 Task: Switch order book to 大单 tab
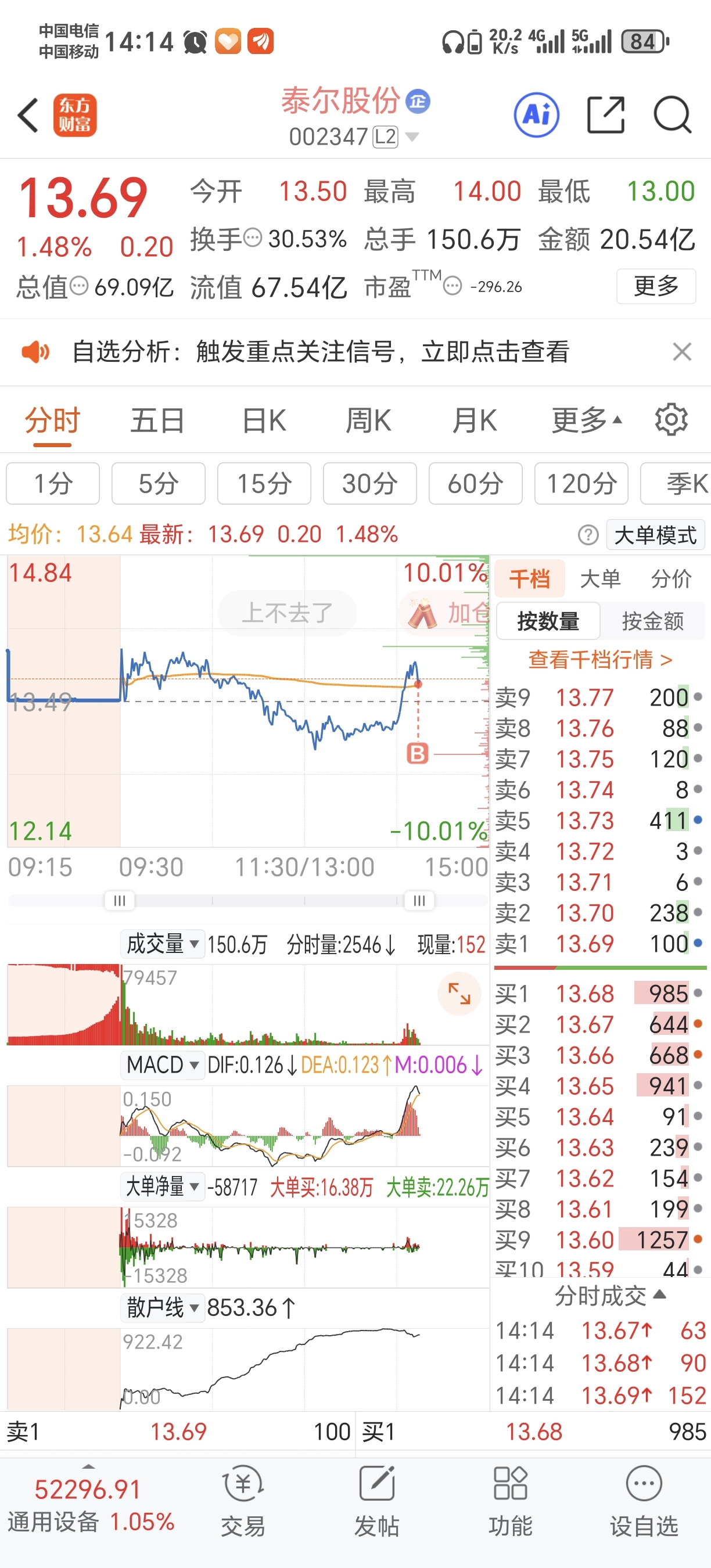pos(600,578)
